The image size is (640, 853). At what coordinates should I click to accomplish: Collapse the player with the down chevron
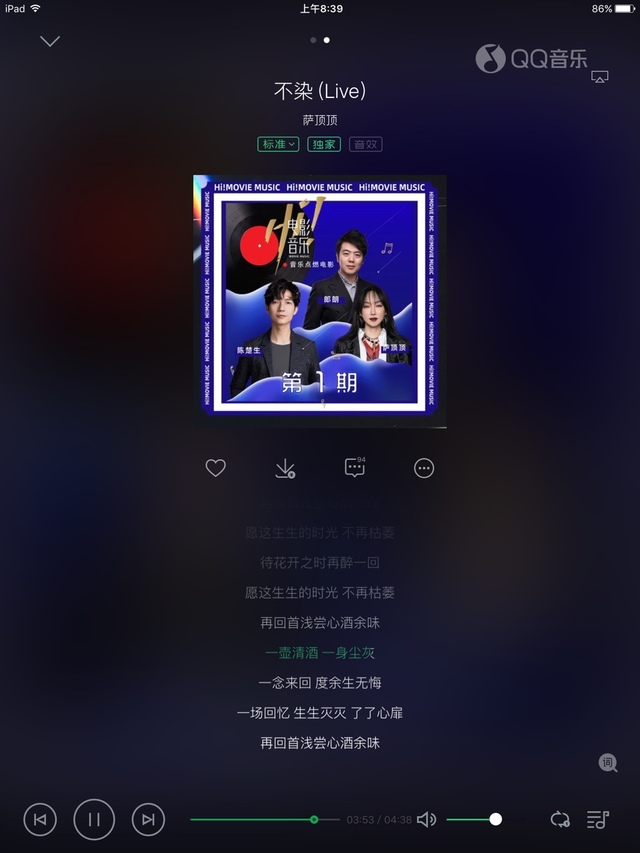[x=50, y=41]
